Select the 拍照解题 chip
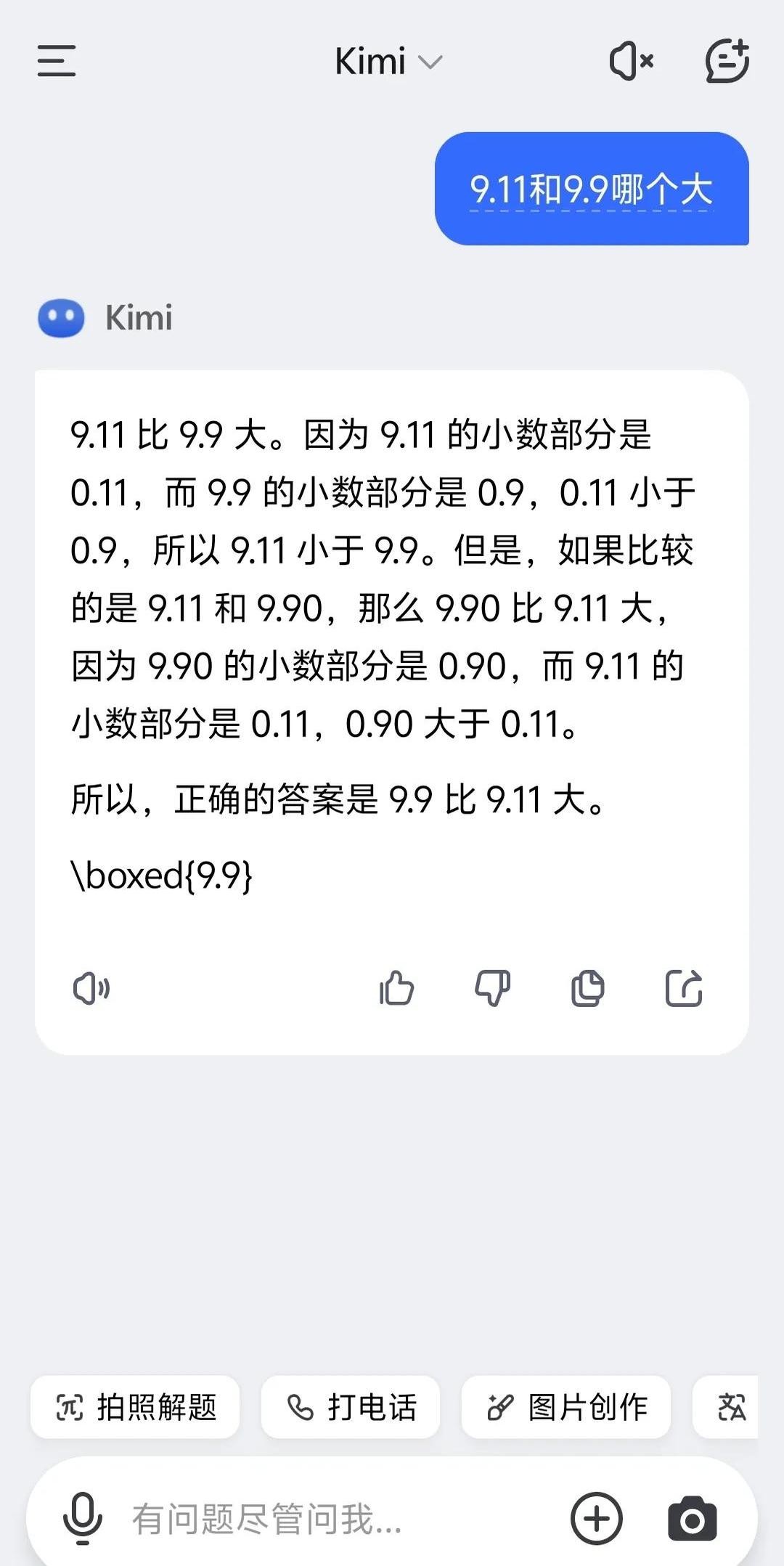This screenshot has width=784, height=1566. click(135, 1407)
